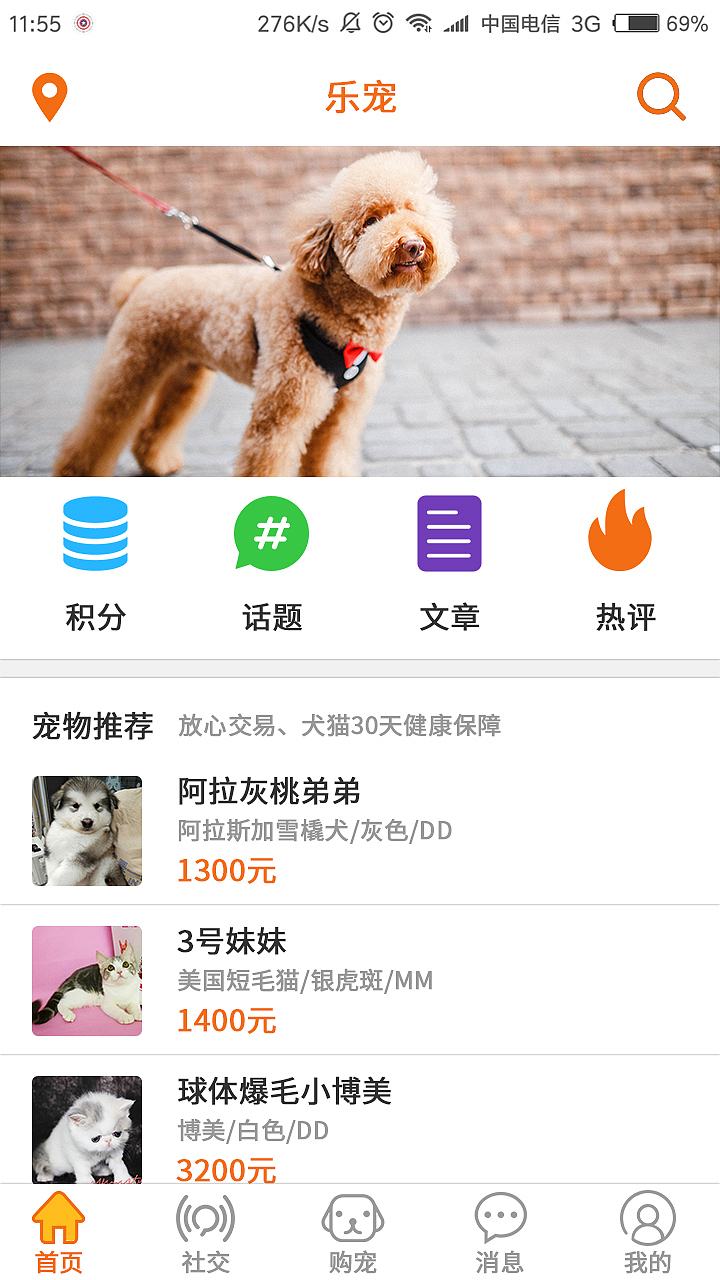Open 文章 (articles) with the purple document icon
Screen dimensions: 720x1280
[448, 533]
